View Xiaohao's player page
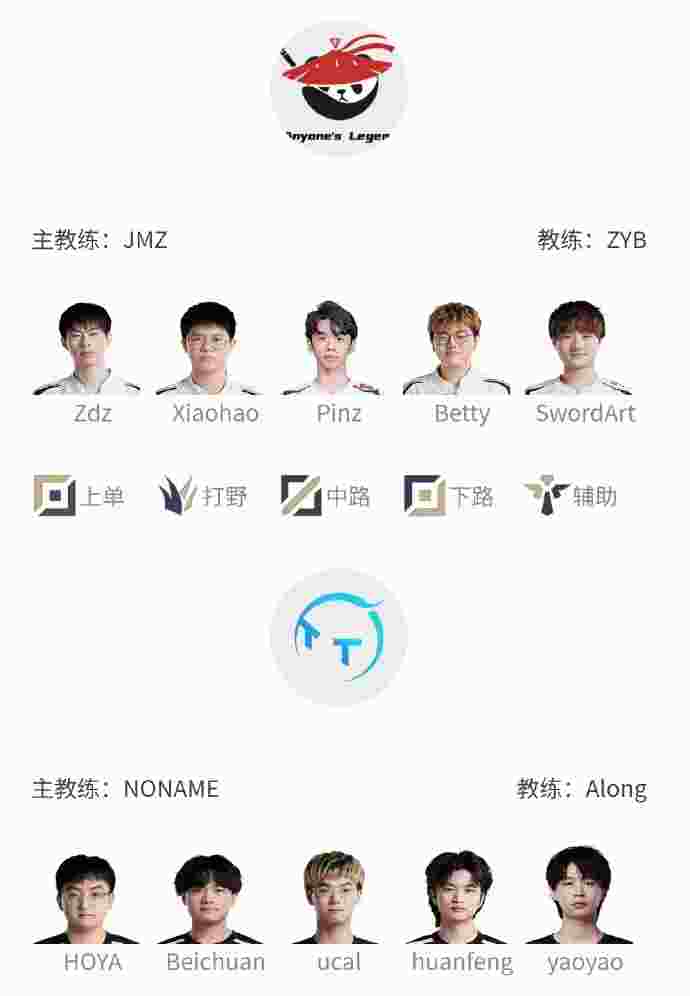Viewport: 690px width, 996px height. click(x=209, y=349)
